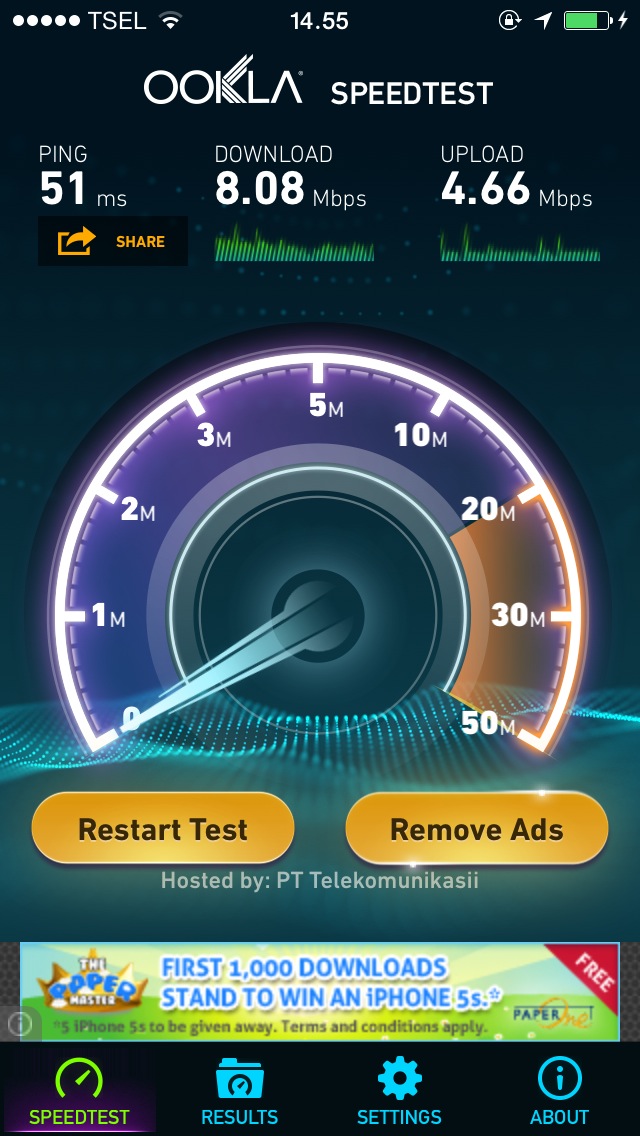
Task: Open the Settings tab
Action: (399, 1091)
